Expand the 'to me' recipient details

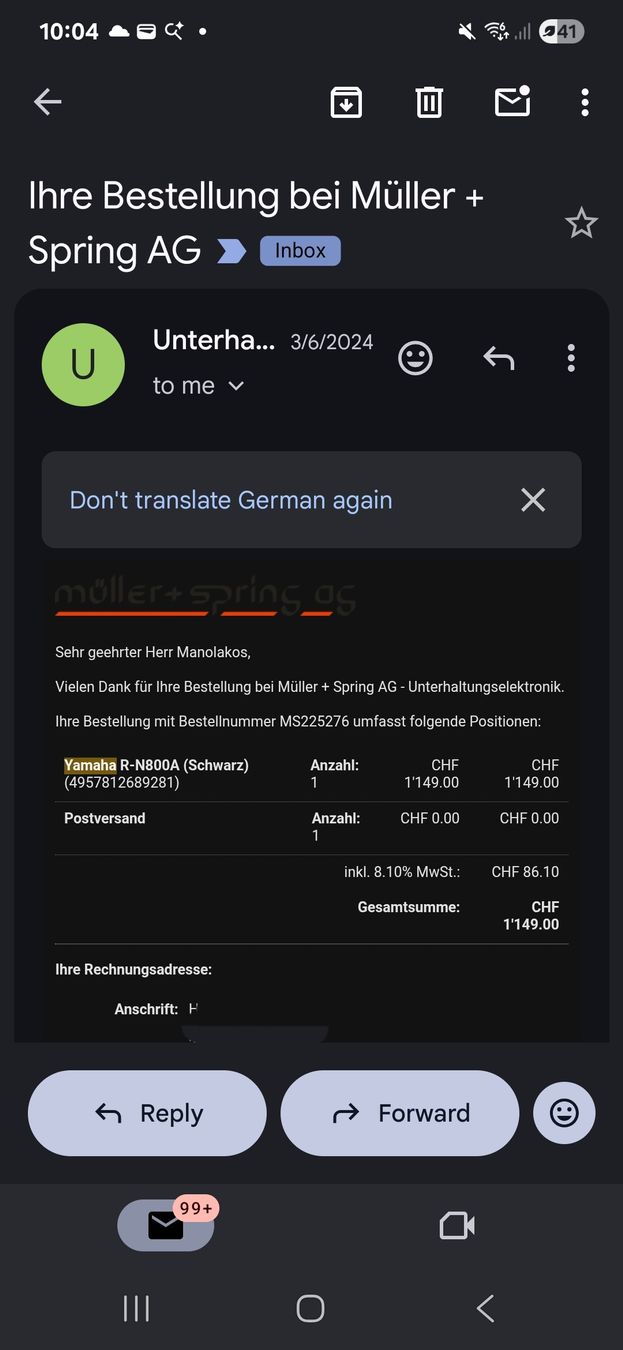pyautogui.click(x=199, y=386)
